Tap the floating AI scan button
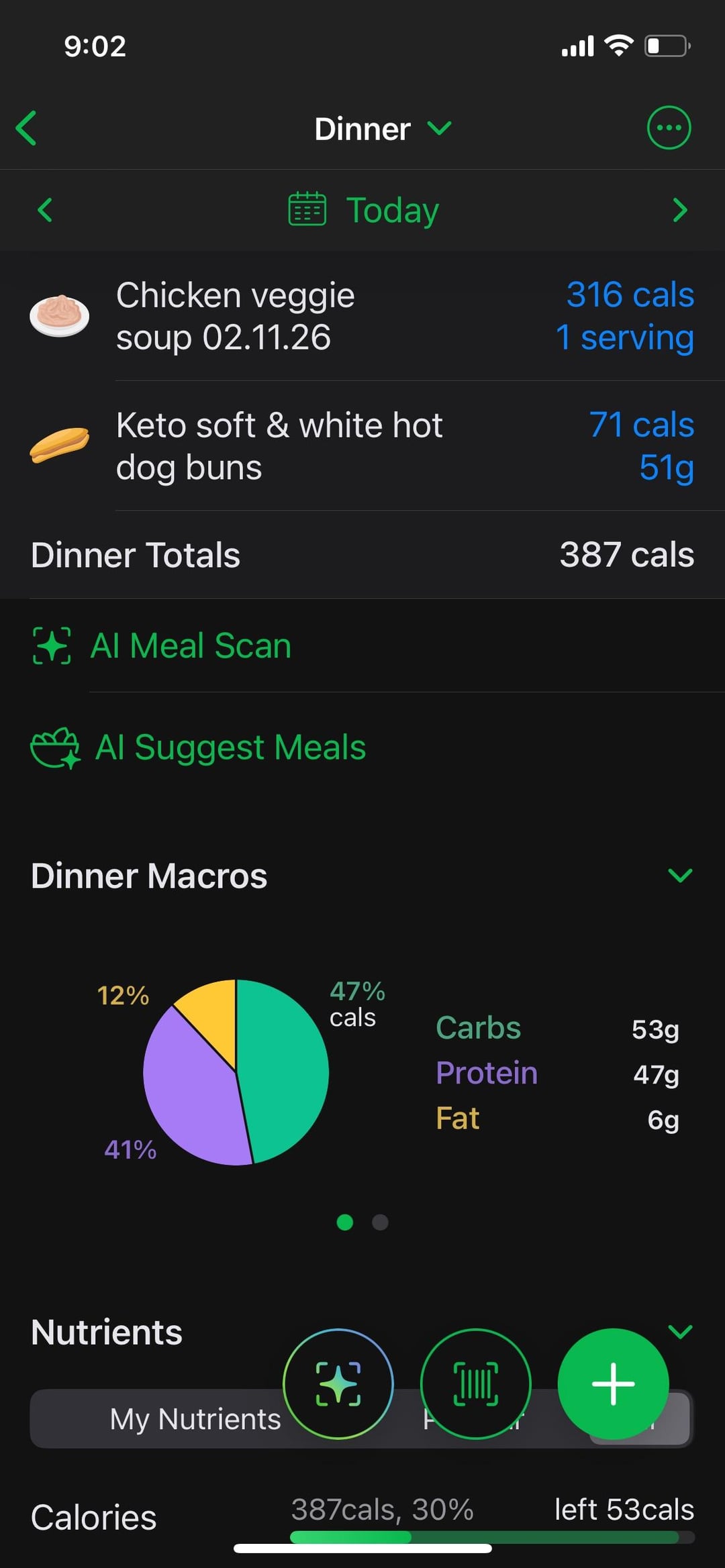 (x=338, y=1383)
